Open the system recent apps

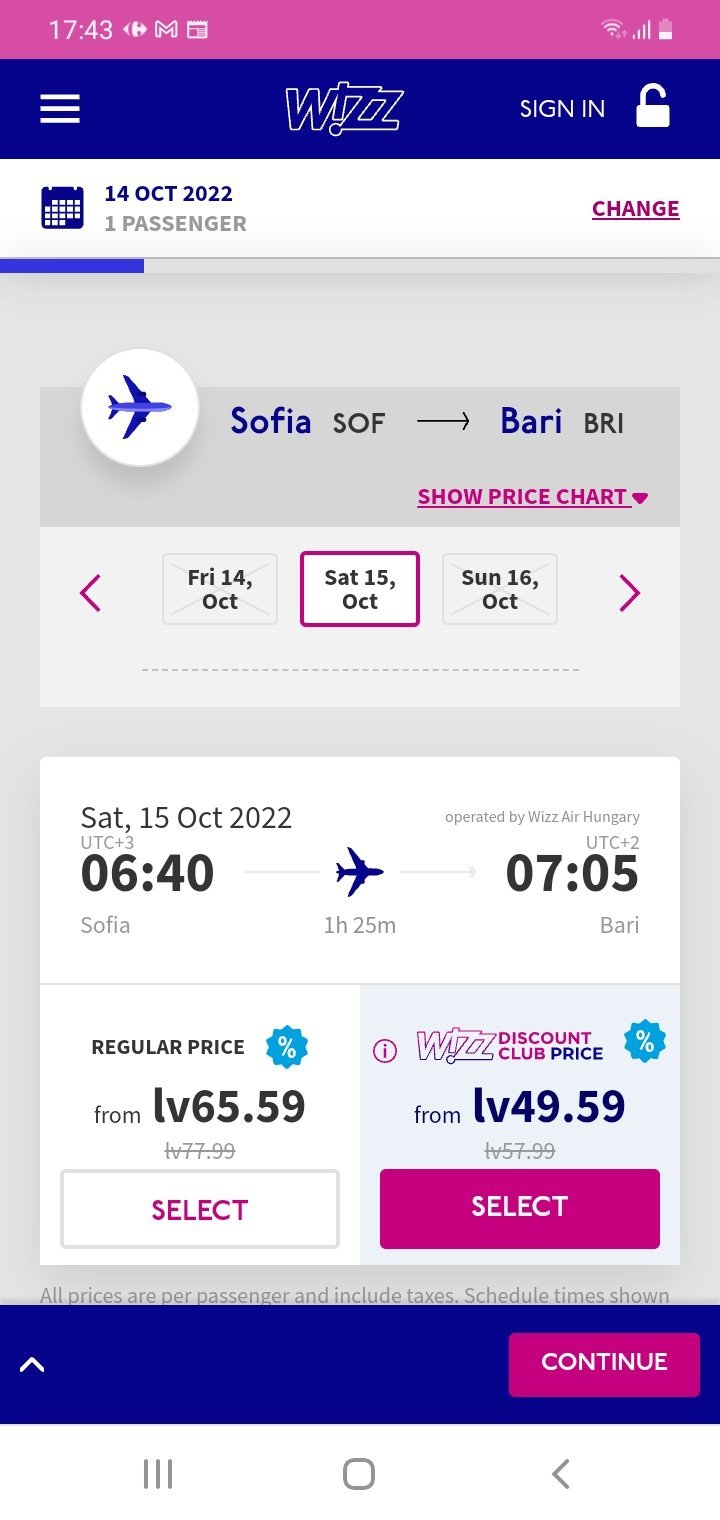click(158, 1474)
